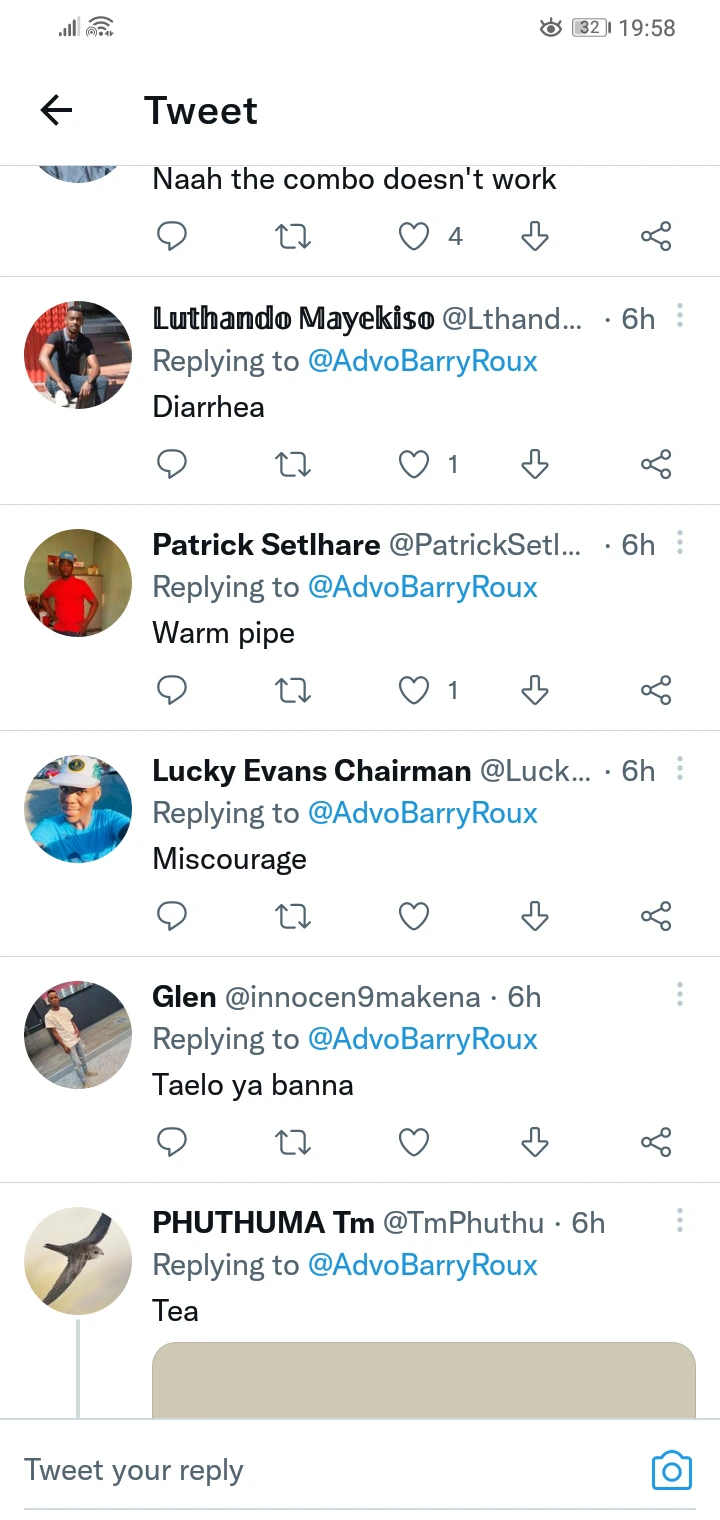Share Glen's Taelo ya banna reply
The width and height of the screenshot is (720, 1520).
[655, 1142]
